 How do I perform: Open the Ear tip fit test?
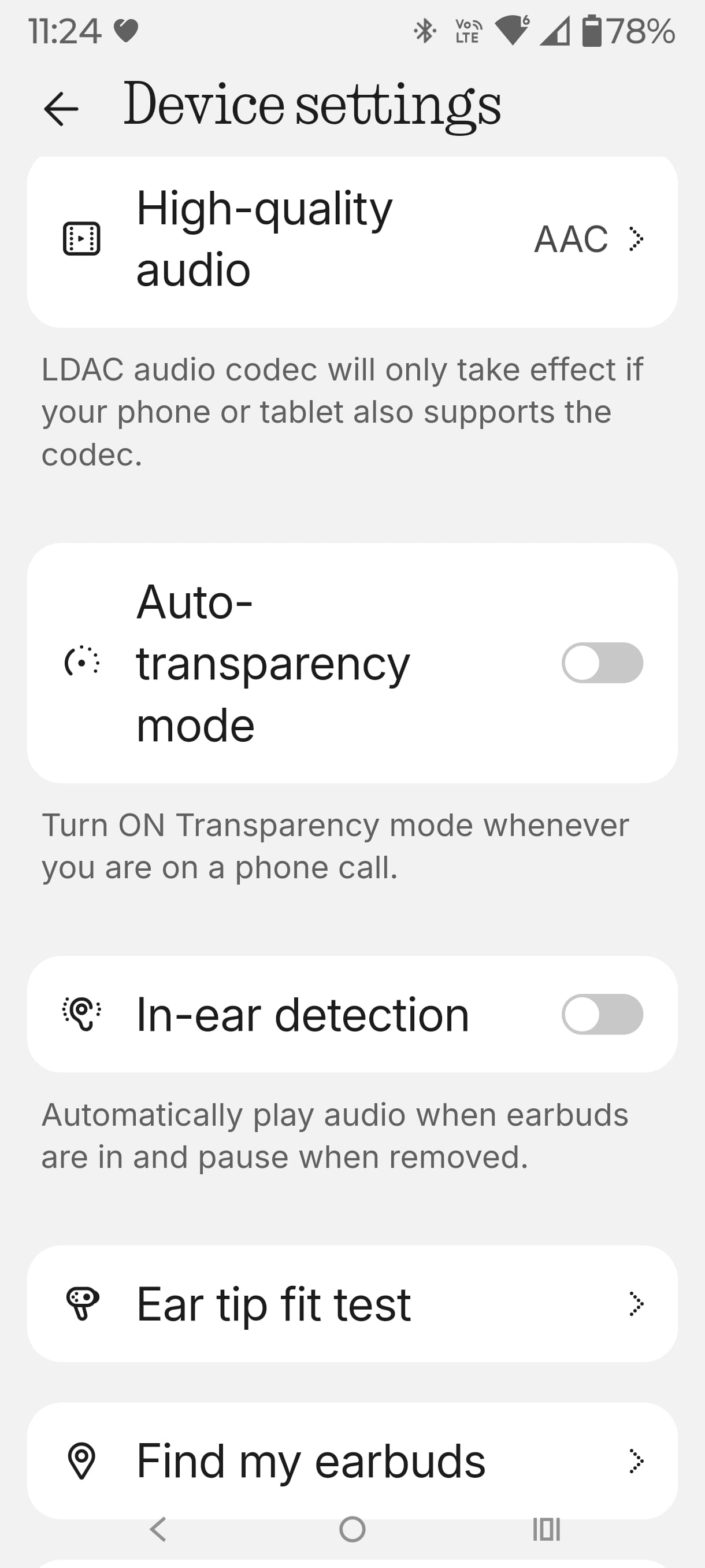pos(351,1304)
